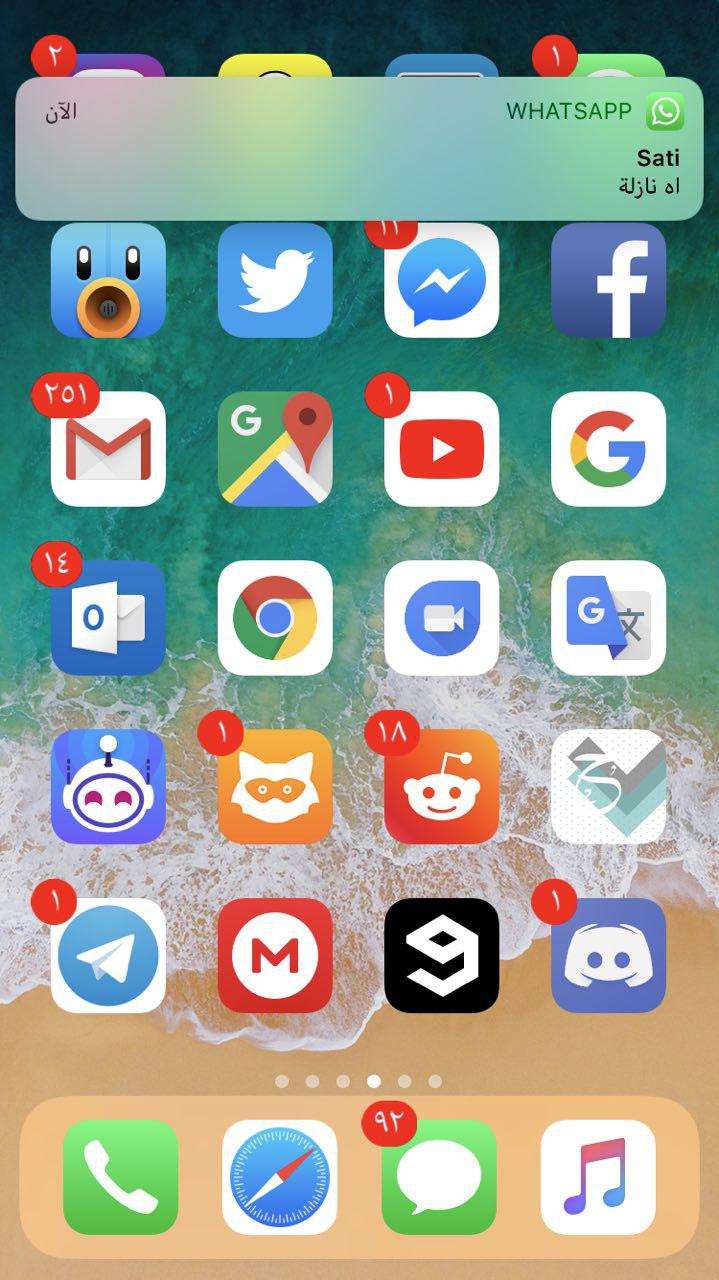Launch the Discord app
Screen dimensions: 719x1280
coord(608,955)
